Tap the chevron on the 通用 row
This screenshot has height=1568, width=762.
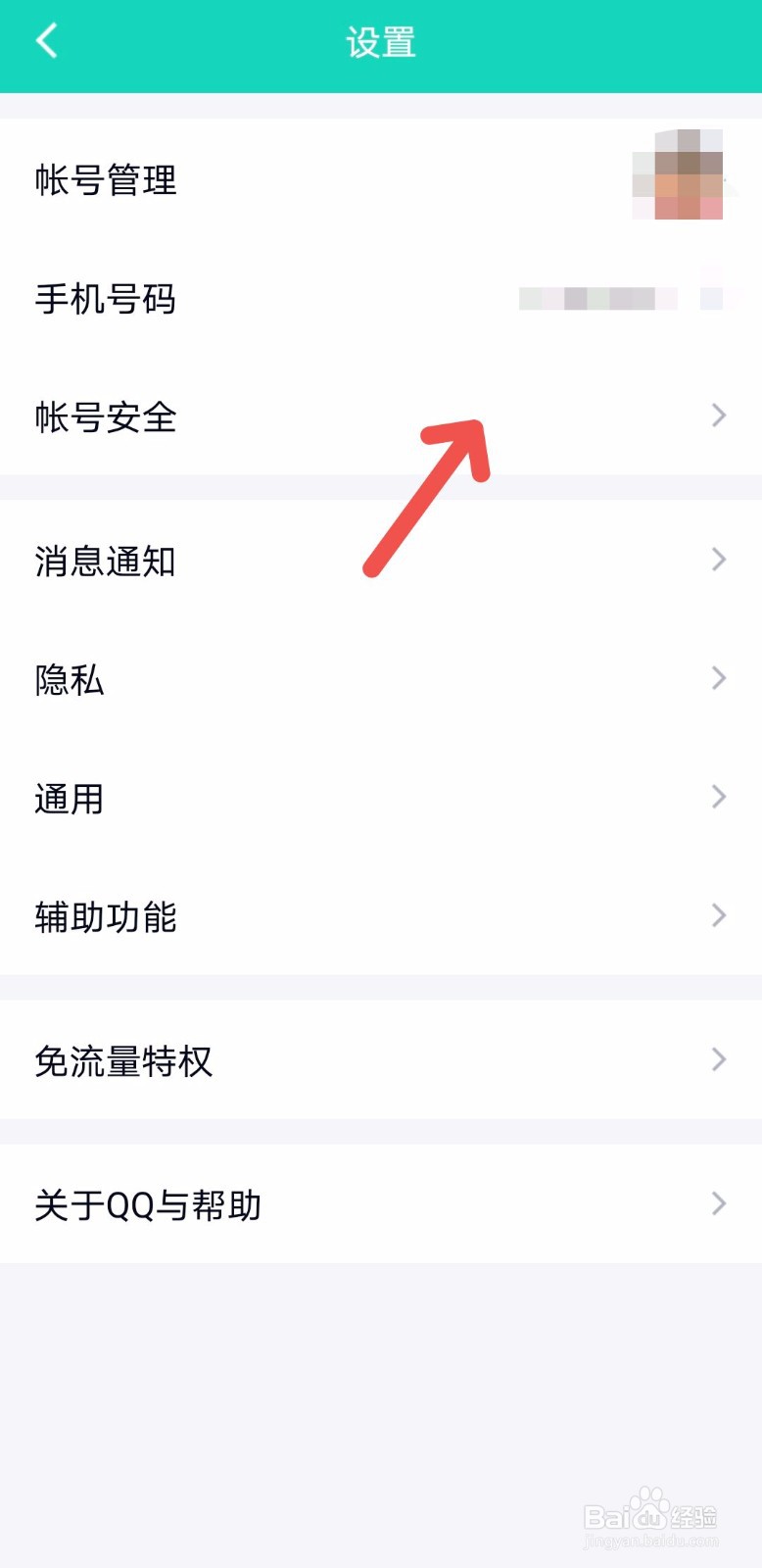click(x=718, y=797)
